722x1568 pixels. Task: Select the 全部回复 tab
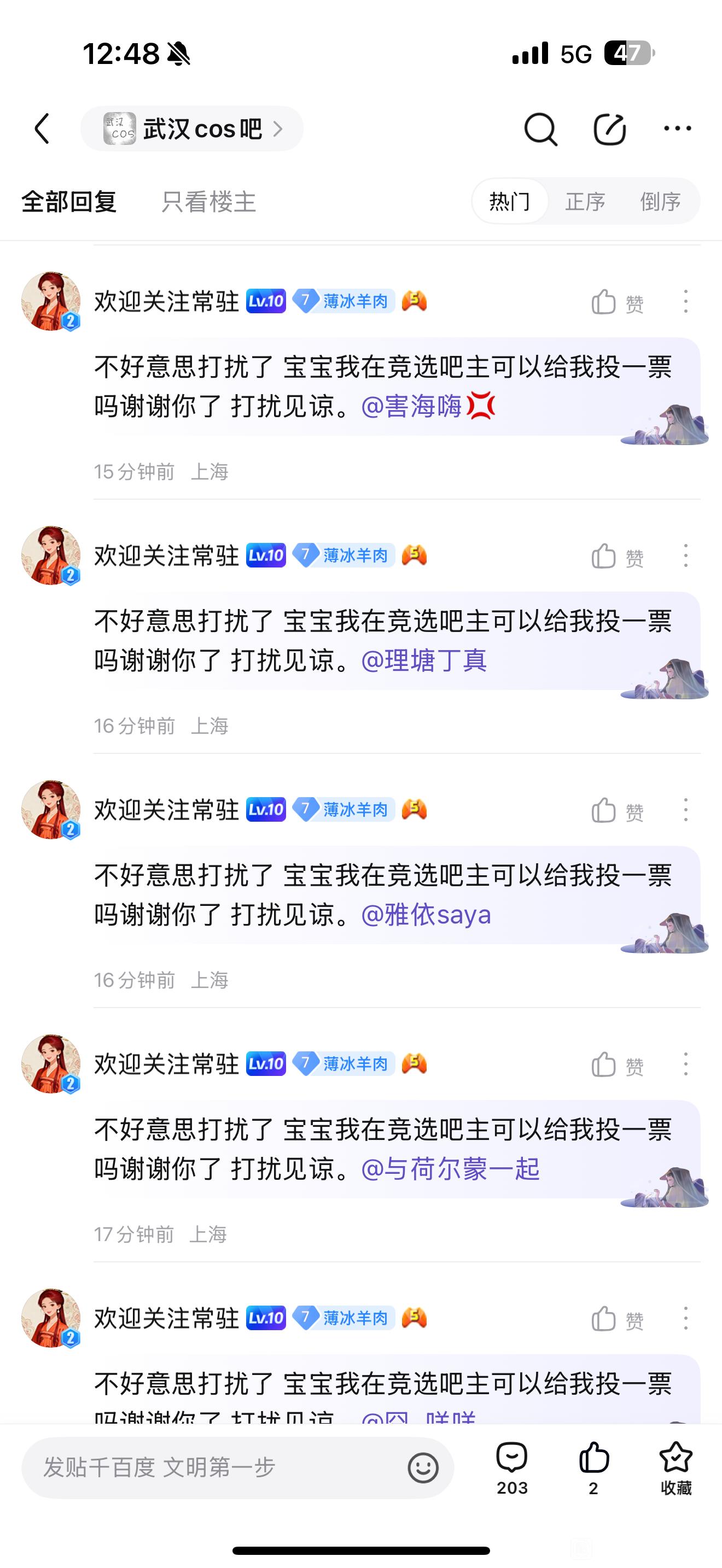[69, 202]
